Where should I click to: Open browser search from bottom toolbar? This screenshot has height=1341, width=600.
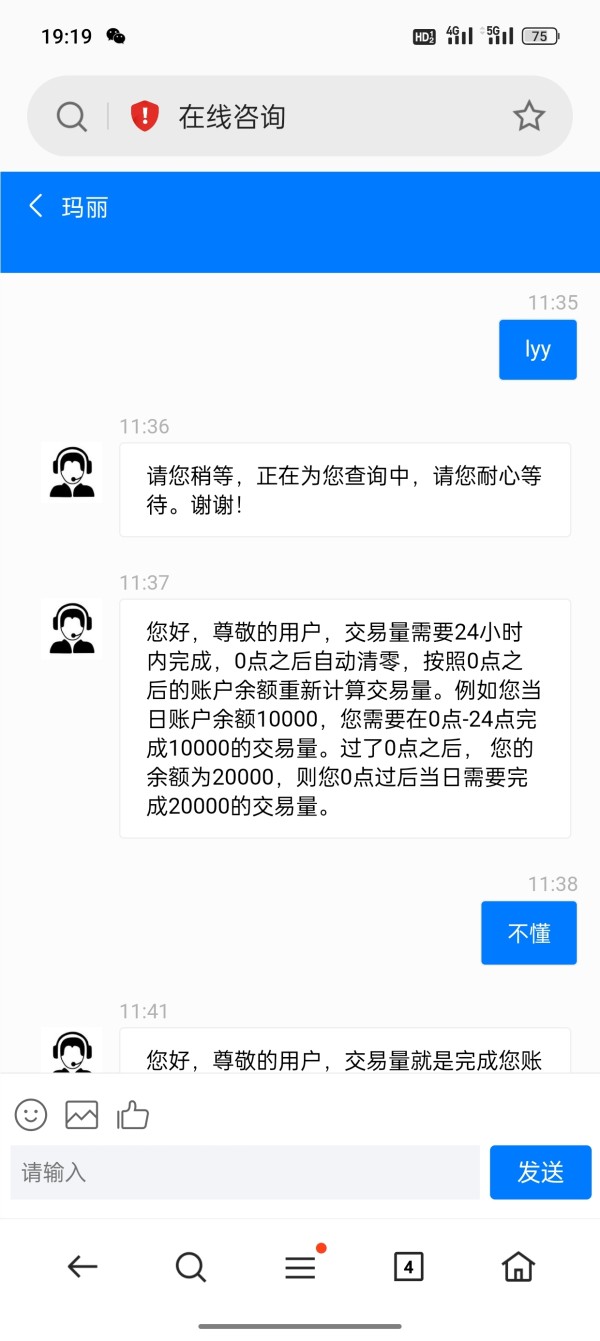191,1267
